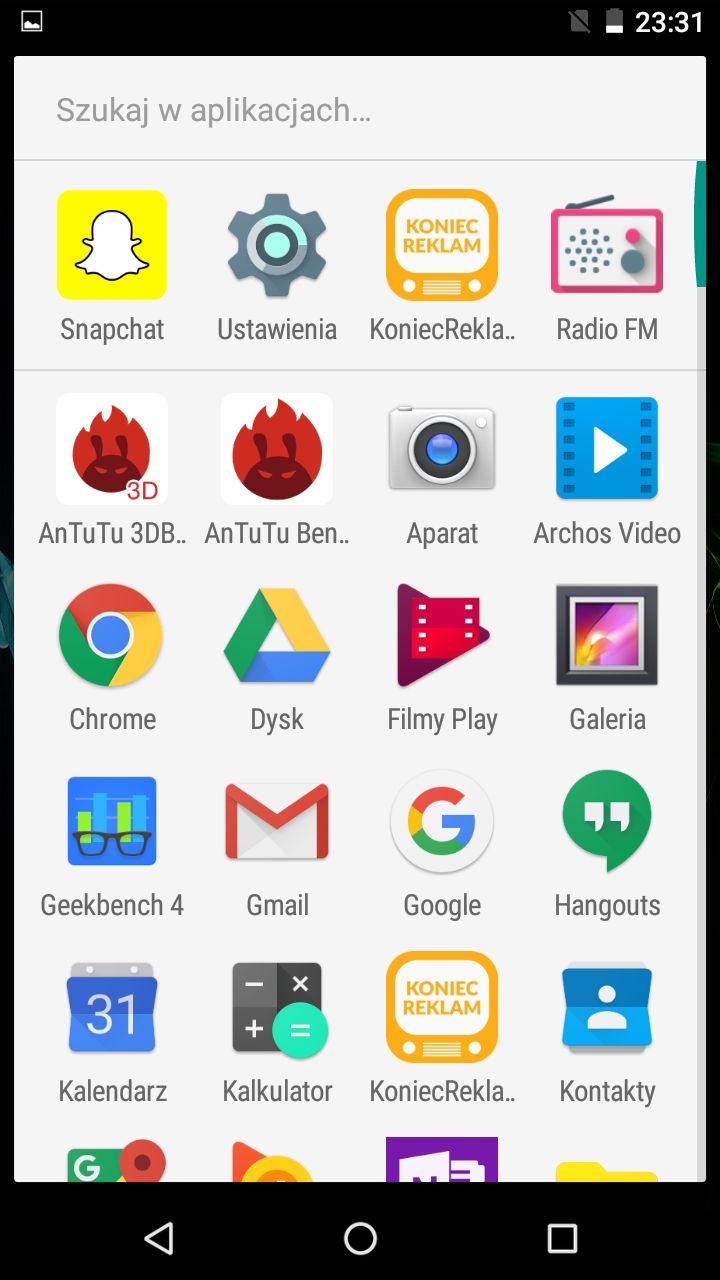Open AnTuTu Benchmark

pyautogui.click(x=277, y=449)
